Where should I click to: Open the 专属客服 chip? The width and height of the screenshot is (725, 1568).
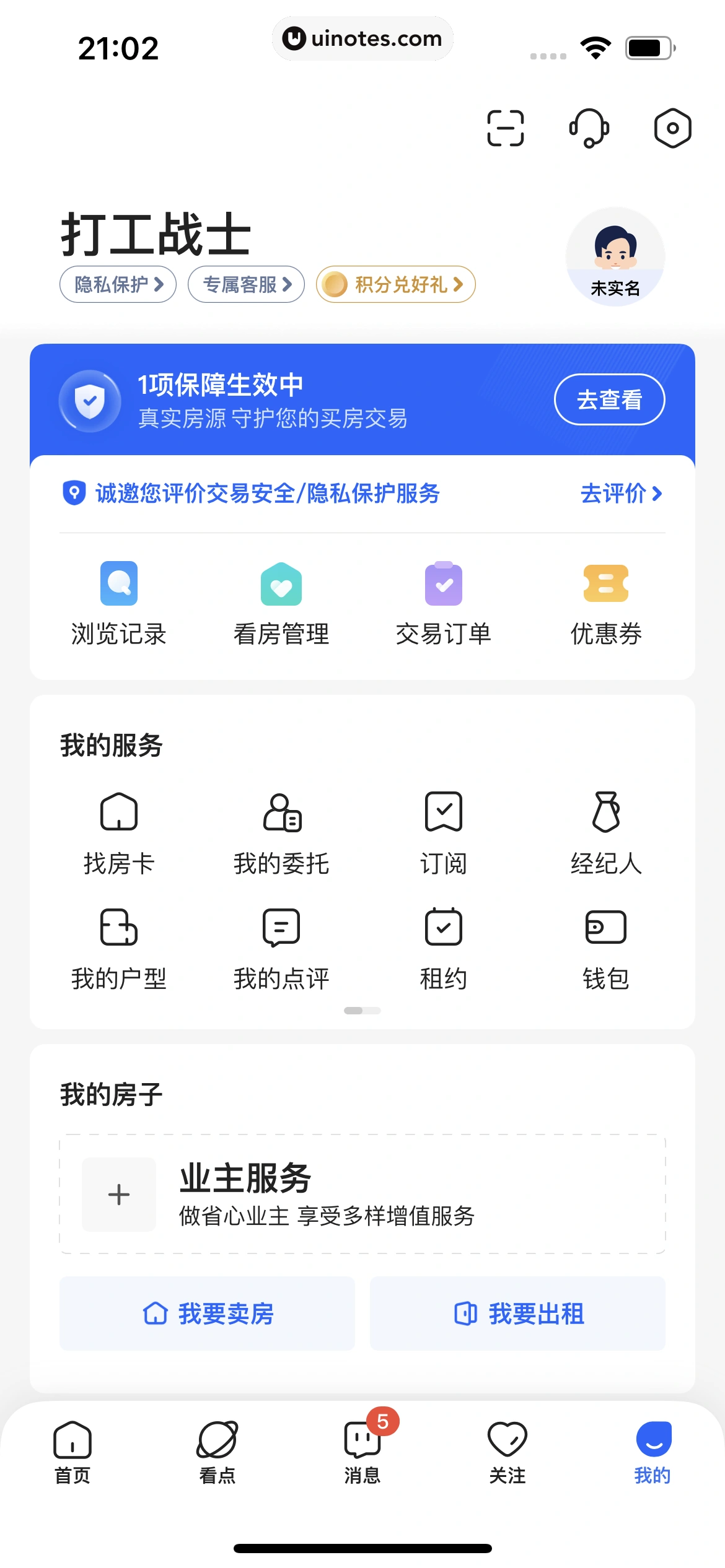pyautogui.click(x=246, y=285)
